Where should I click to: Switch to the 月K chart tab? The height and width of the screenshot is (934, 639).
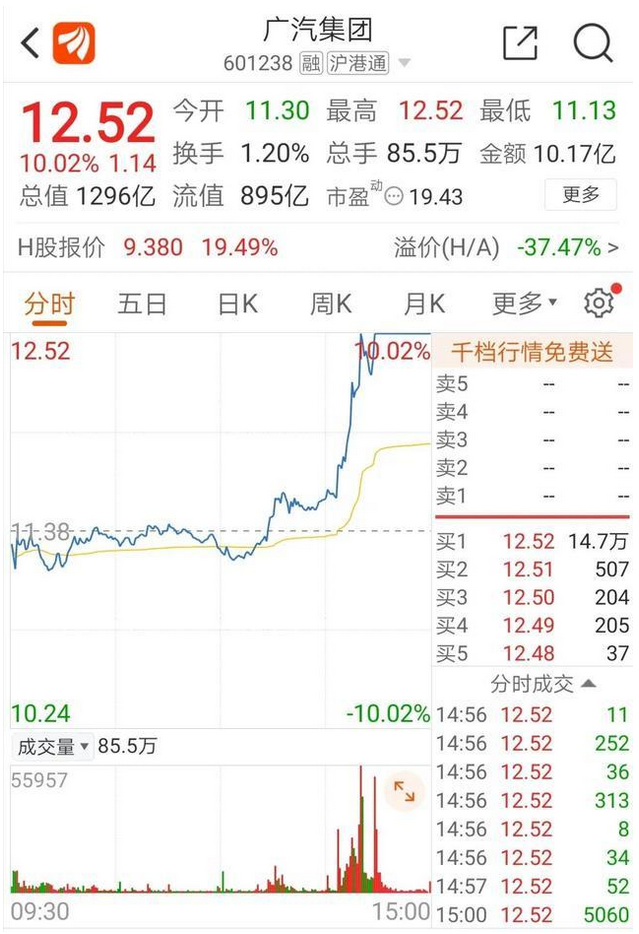(x=424, y=303)
